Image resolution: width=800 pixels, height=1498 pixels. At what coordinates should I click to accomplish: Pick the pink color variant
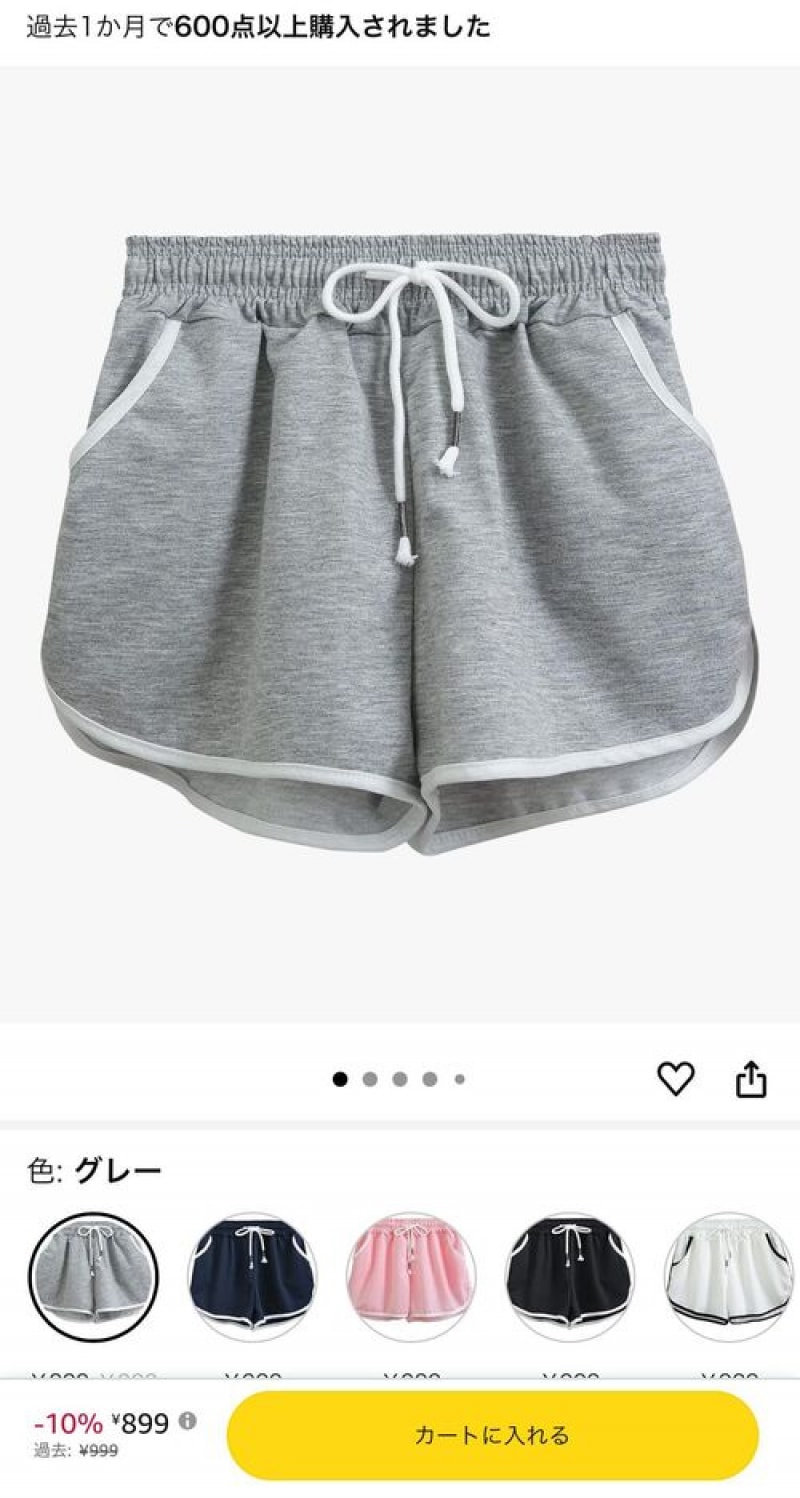(x=411, y=1277)
